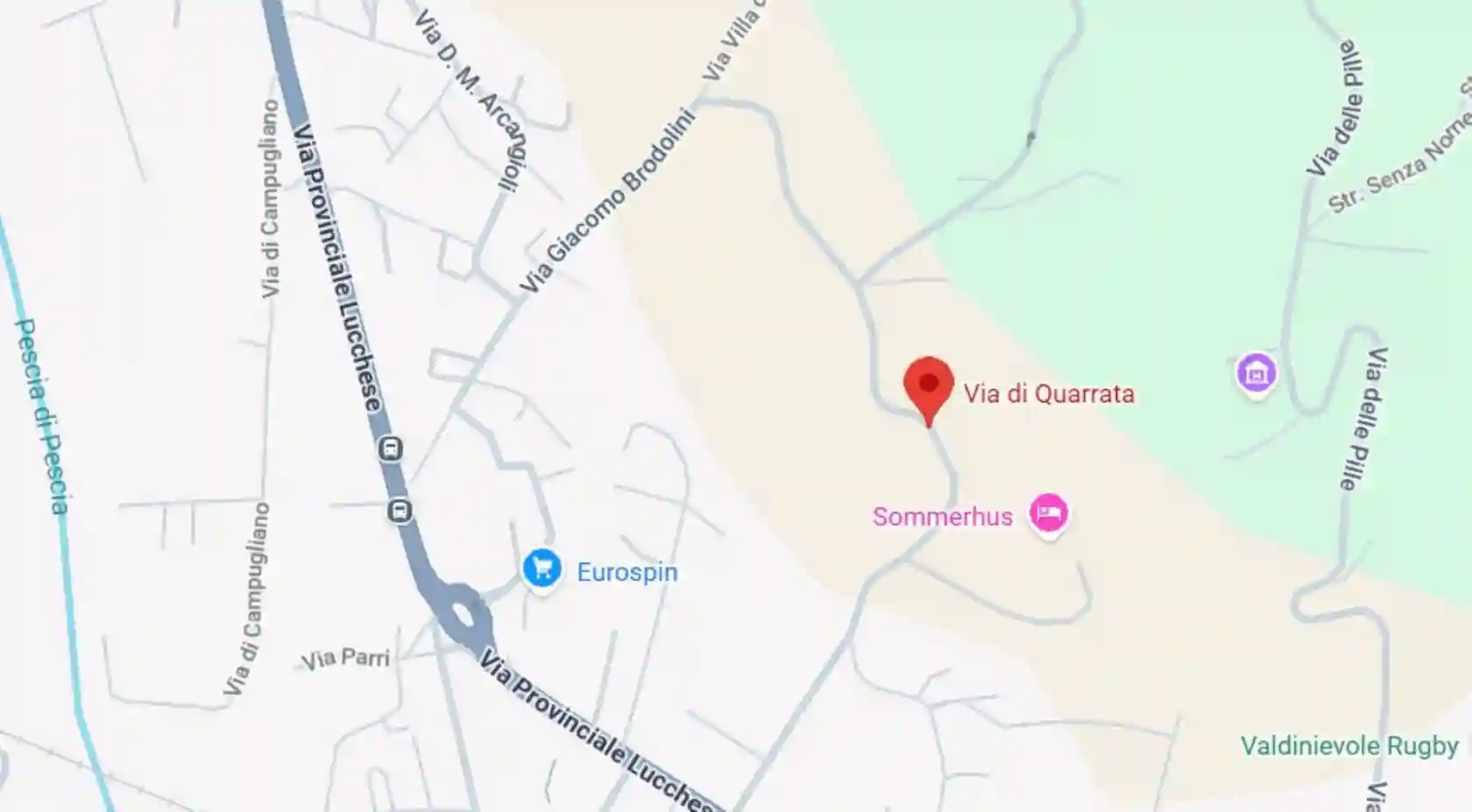Open the purple marker near Via delle Pille
1472x812 pixels.
pos(1256,373)
